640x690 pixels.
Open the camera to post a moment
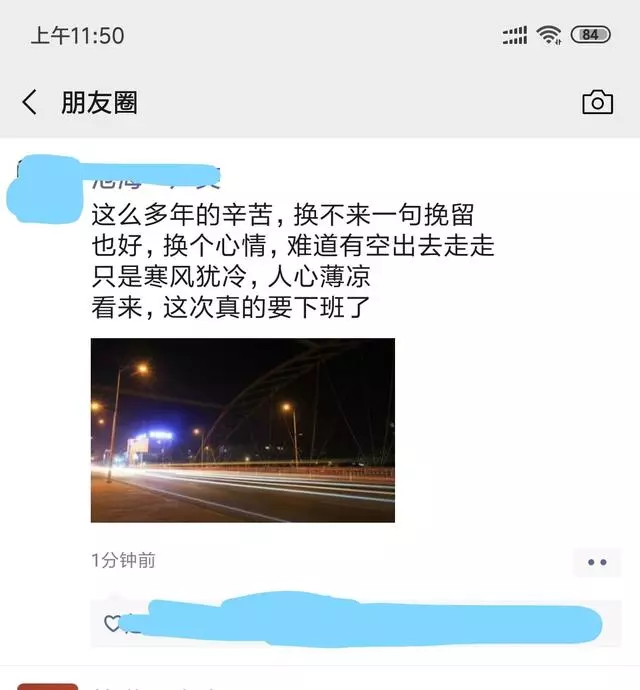pos(597,102)
